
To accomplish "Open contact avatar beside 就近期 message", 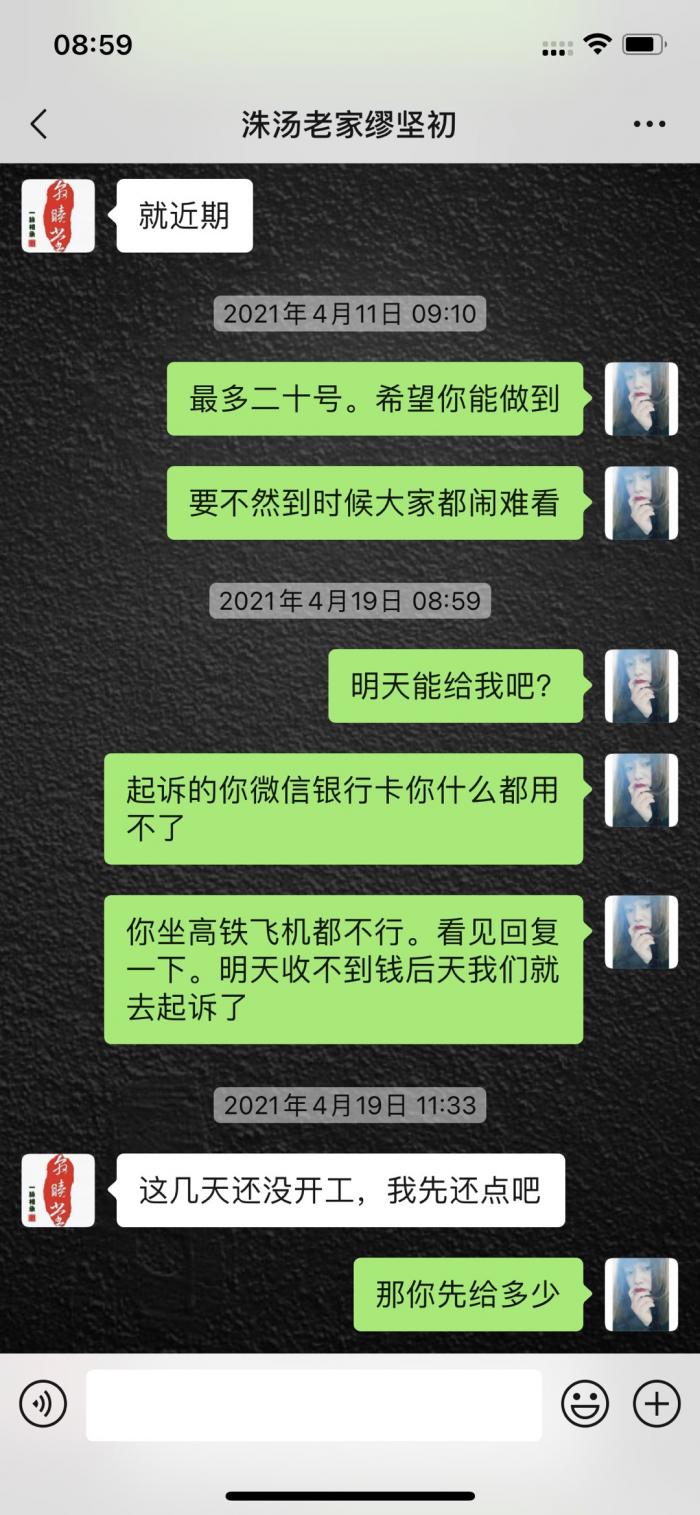I will tap(58, 216).
